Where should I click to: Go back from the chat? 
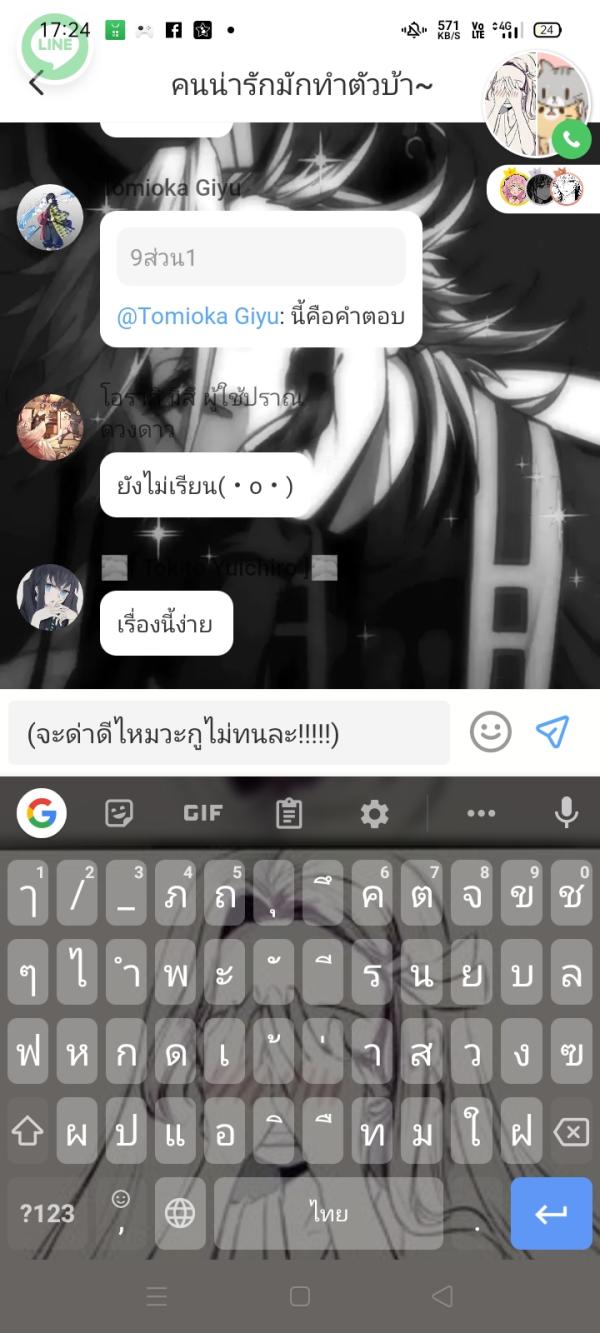tap(37, 85)
